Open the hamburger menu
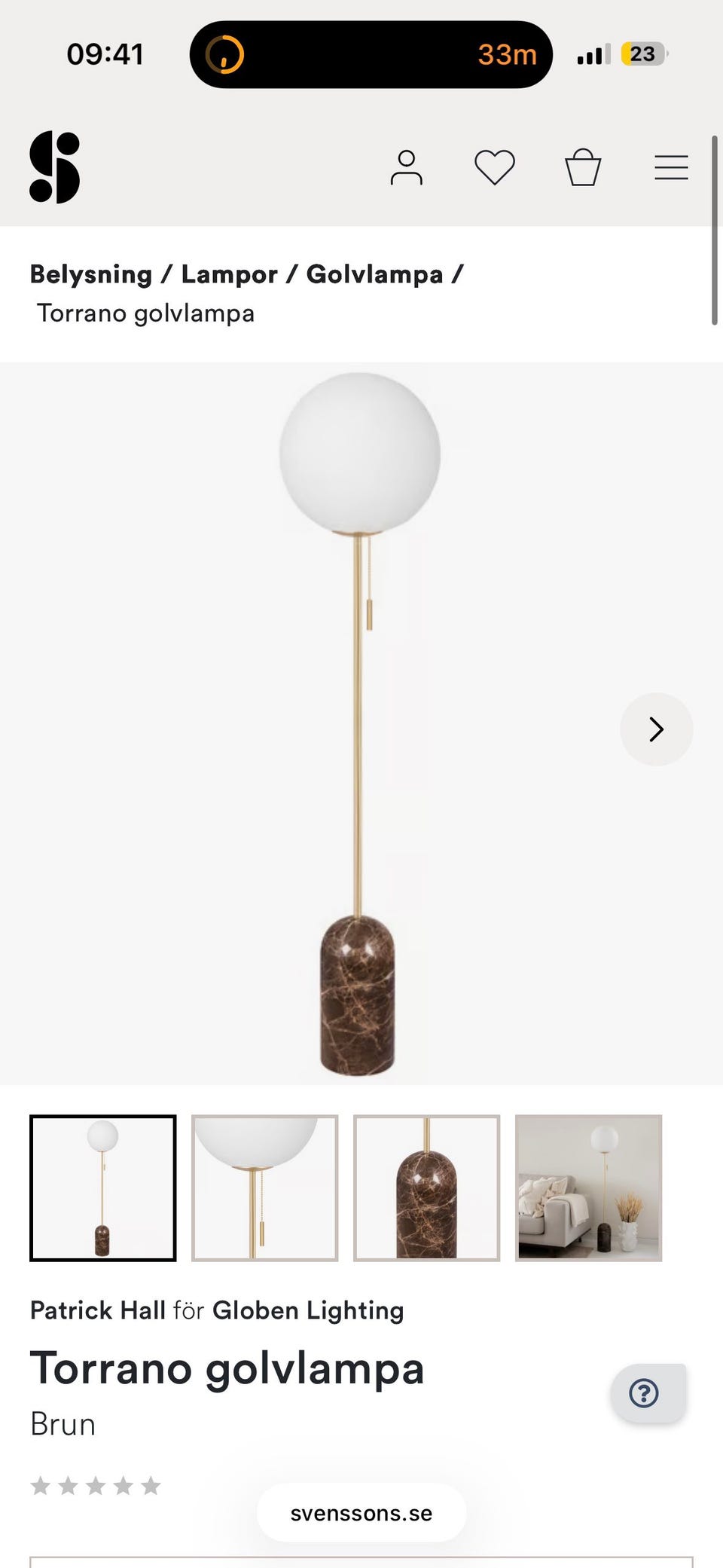This screenshot has height=1568, width=723. pos(671,167)
